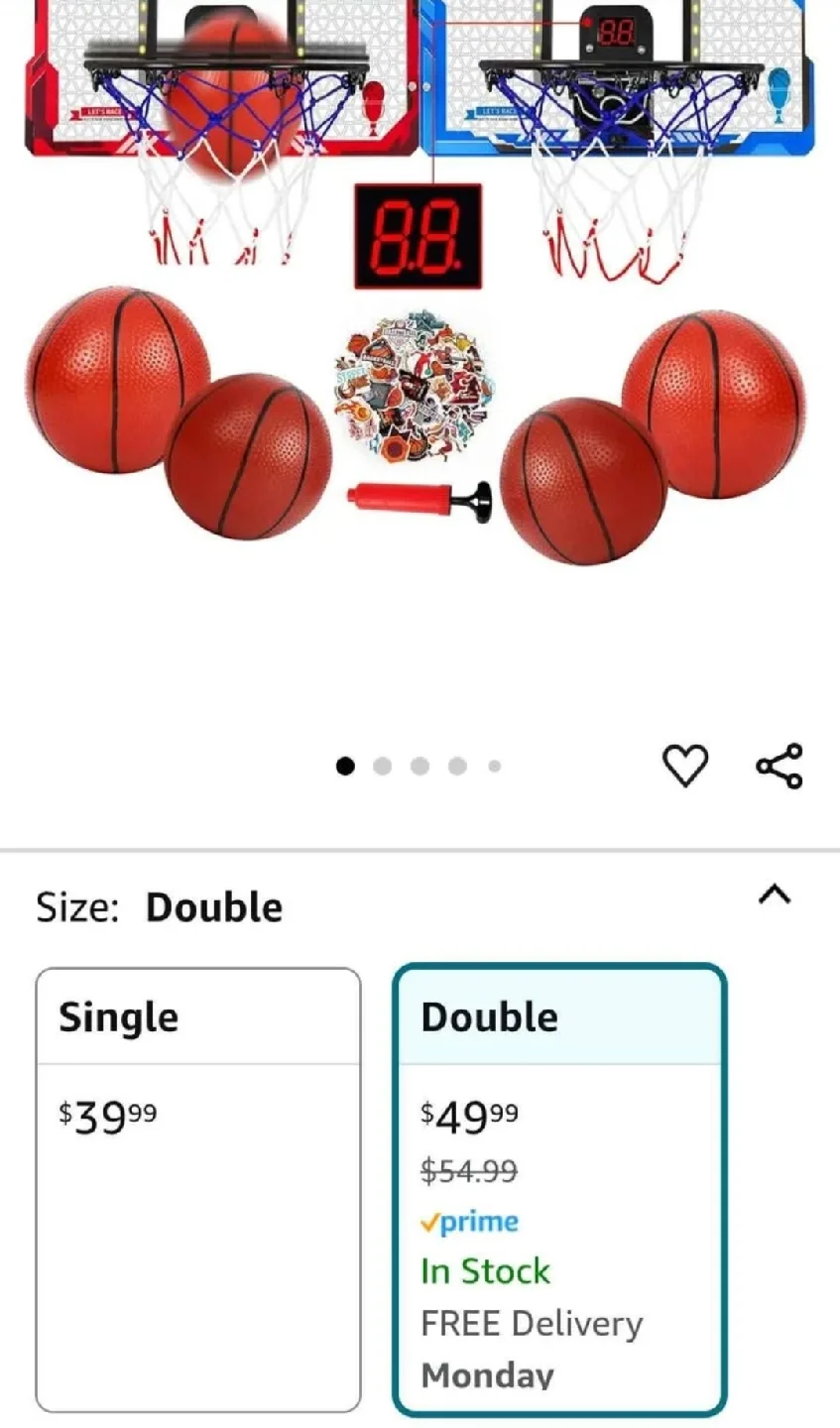The height and width of the screenshot is (1428, 840).
Task: Switch to the second product image dot
Action: 382,765
